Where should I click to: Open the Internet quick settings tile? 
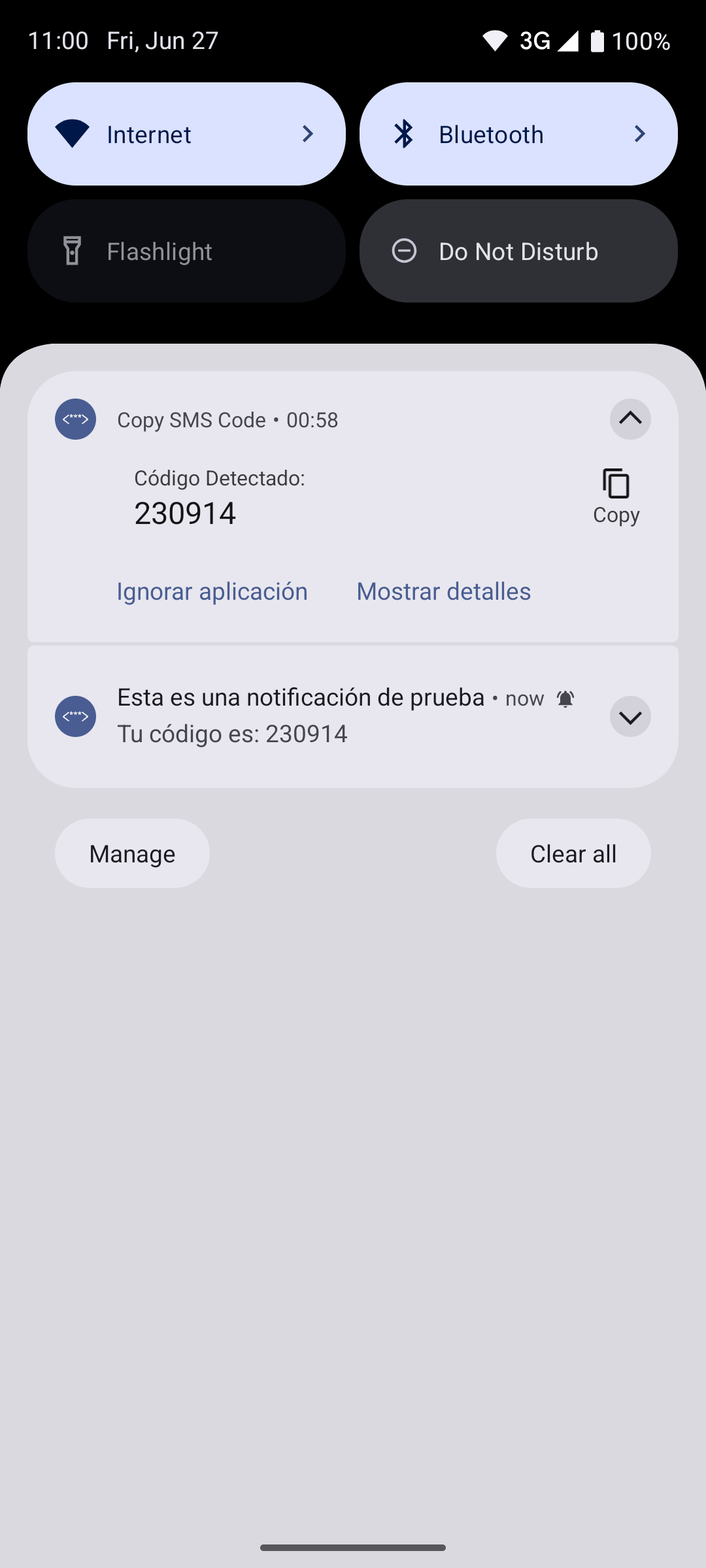click(186, 134)
